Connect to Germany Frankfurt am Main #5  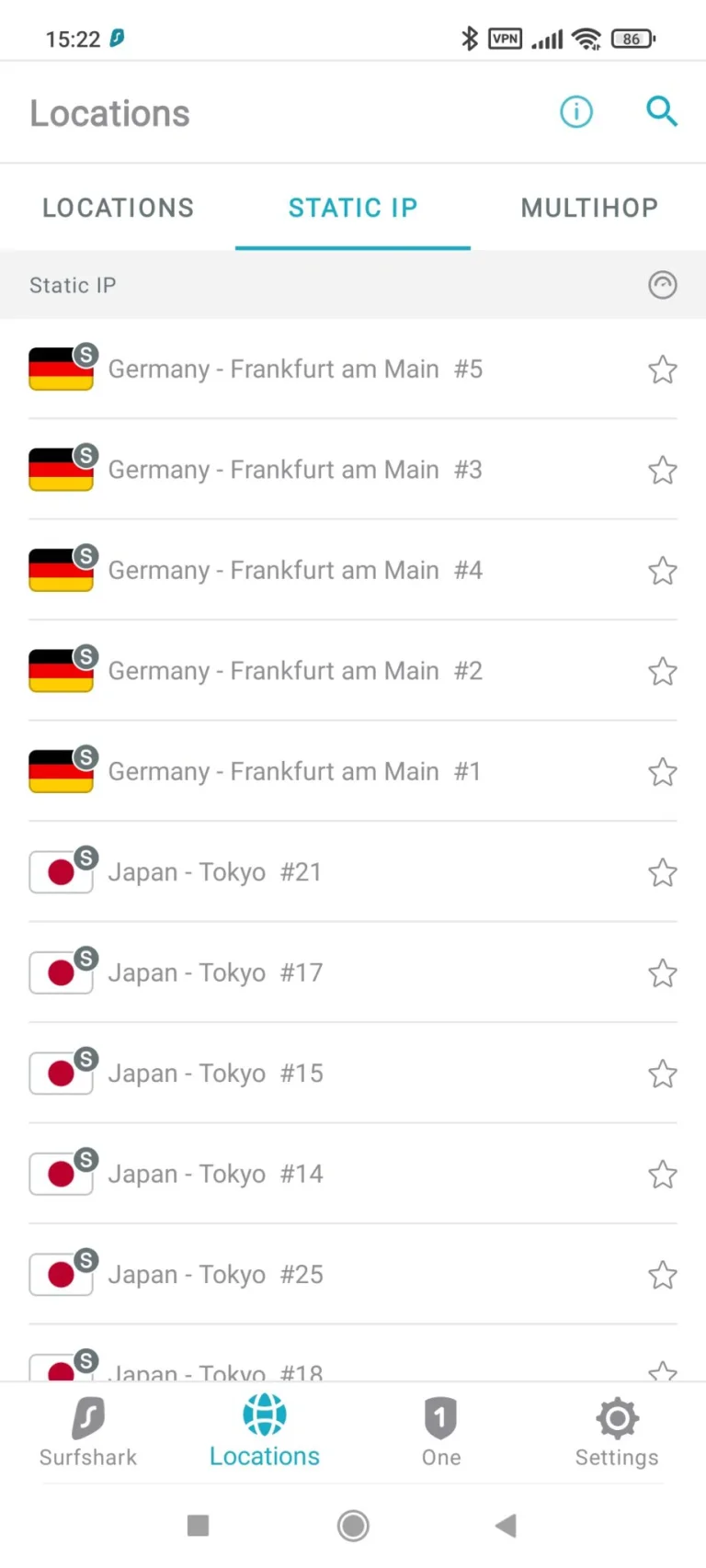click(294, 369)
